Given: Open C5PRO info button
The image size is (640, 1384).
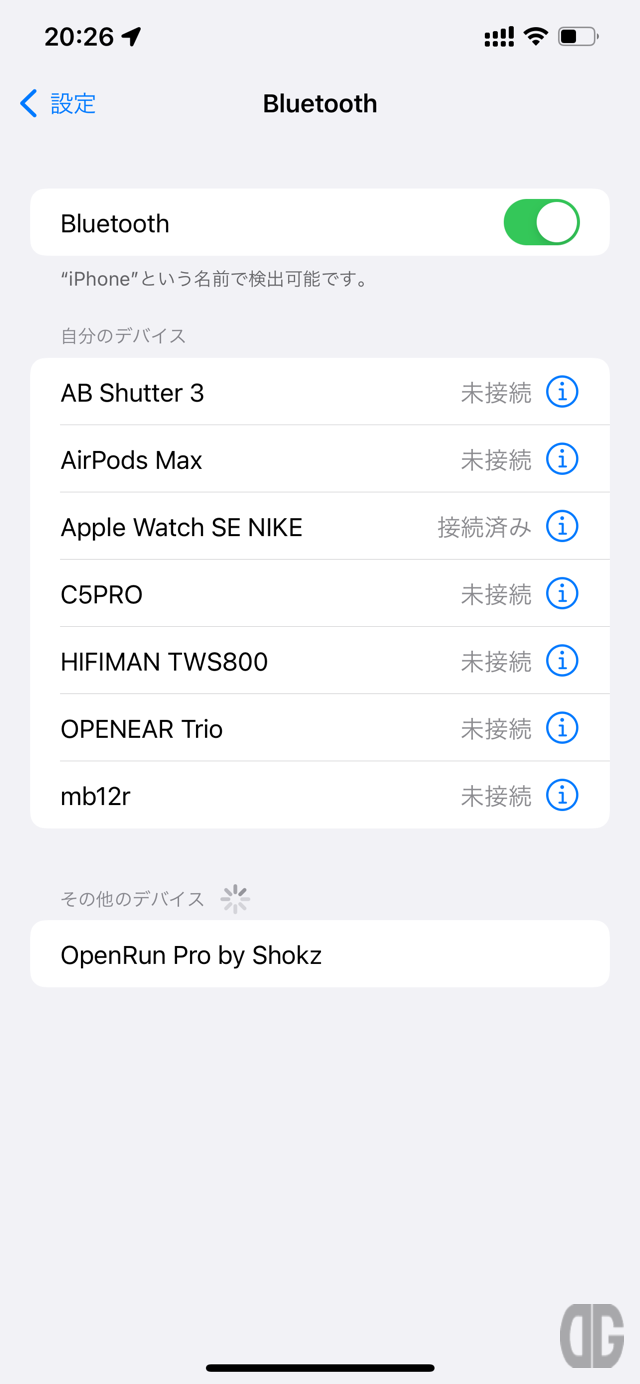Looking at the screenshot, I should pyautogui.click(x=562, y=594).
